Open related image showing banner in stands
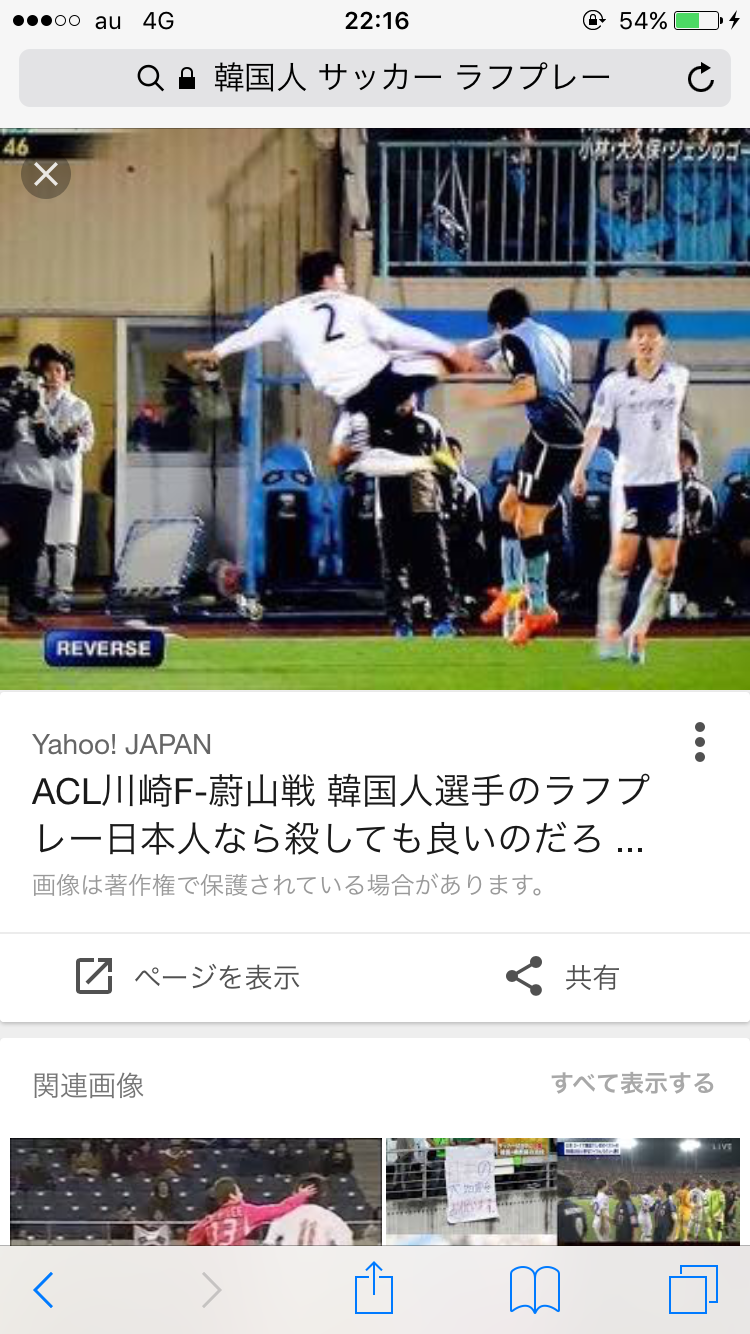 coord(470,1190)
